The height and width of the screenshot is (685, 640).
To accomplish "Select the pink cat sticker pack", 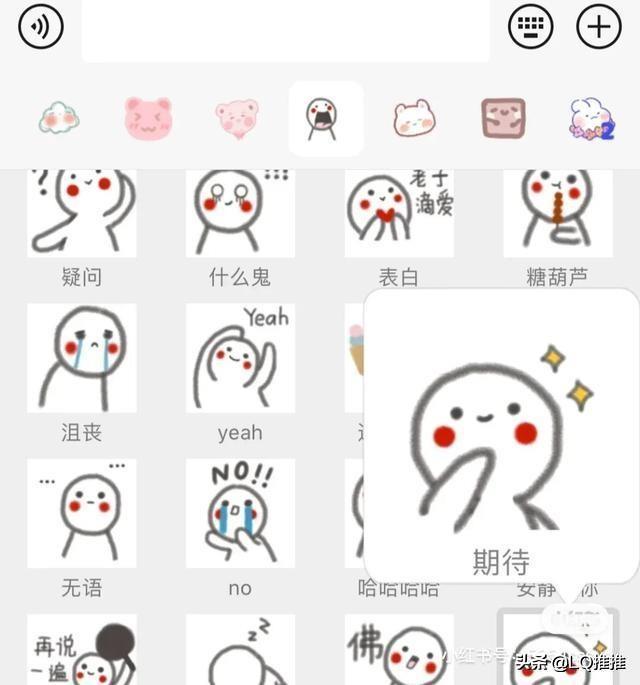I will click(148, 119).
